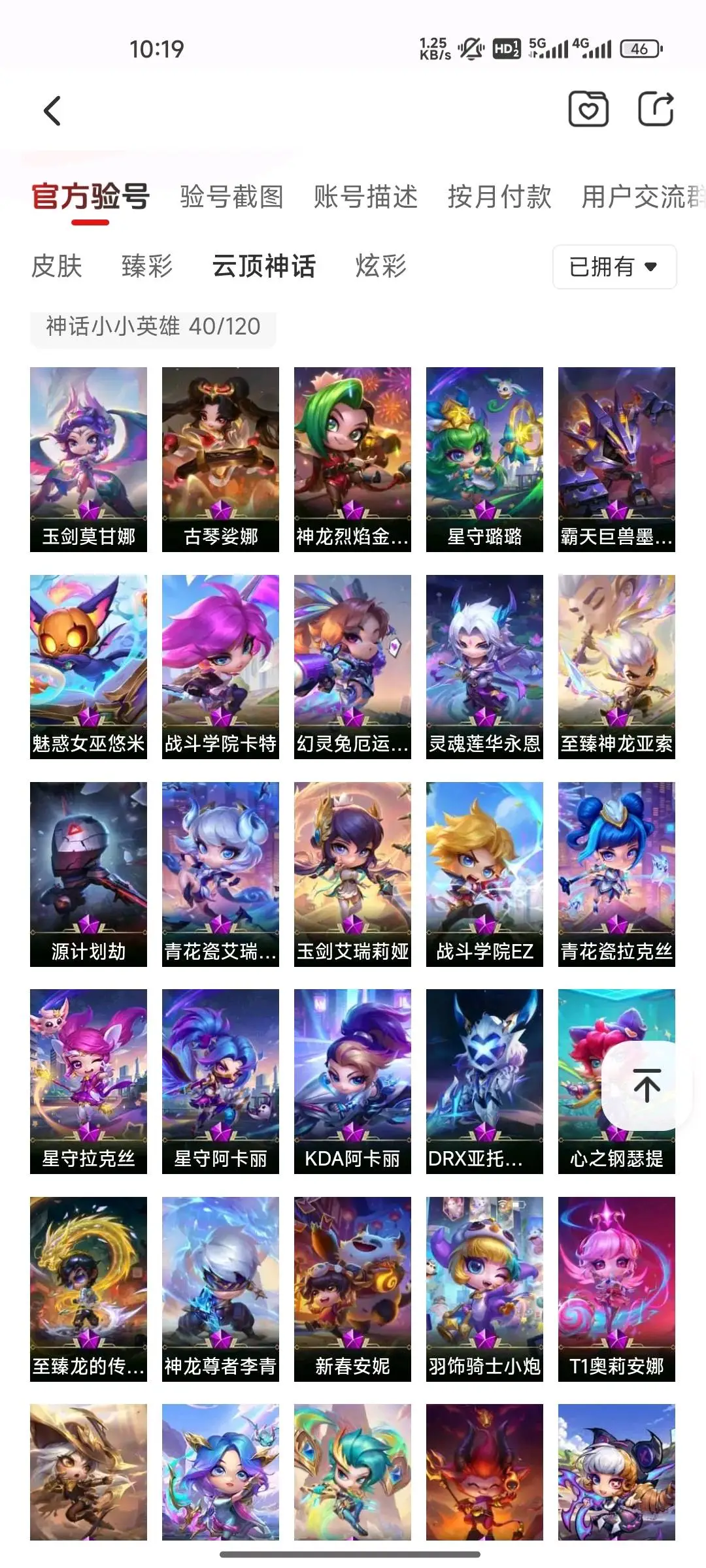Go back using the back arrow
The height and width of the screenshot is (1568, 706).
click(x=52, y=110)
